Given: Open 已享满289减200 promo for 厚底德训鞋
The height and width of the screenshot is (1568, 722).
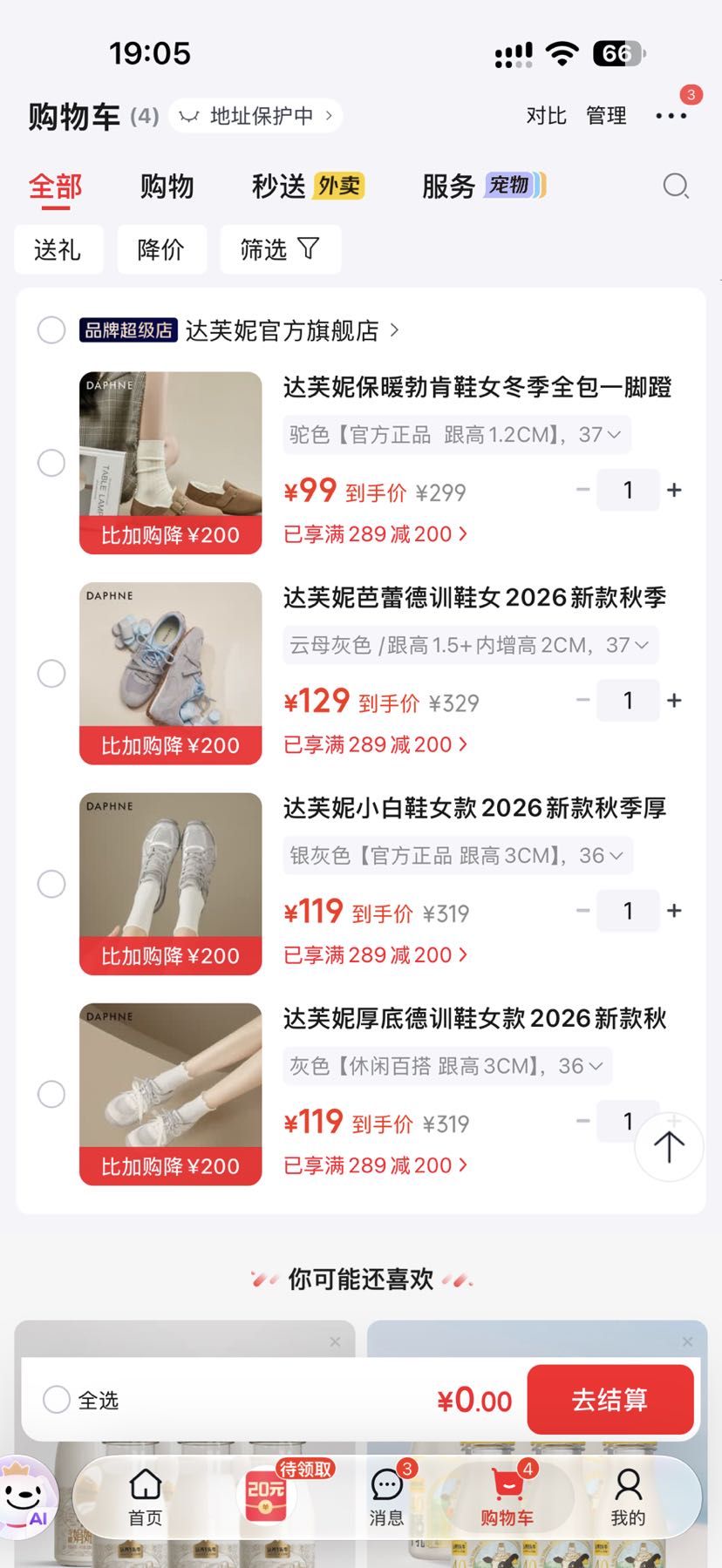Looking at the screenshot, I should click(x=376, y=1165).
